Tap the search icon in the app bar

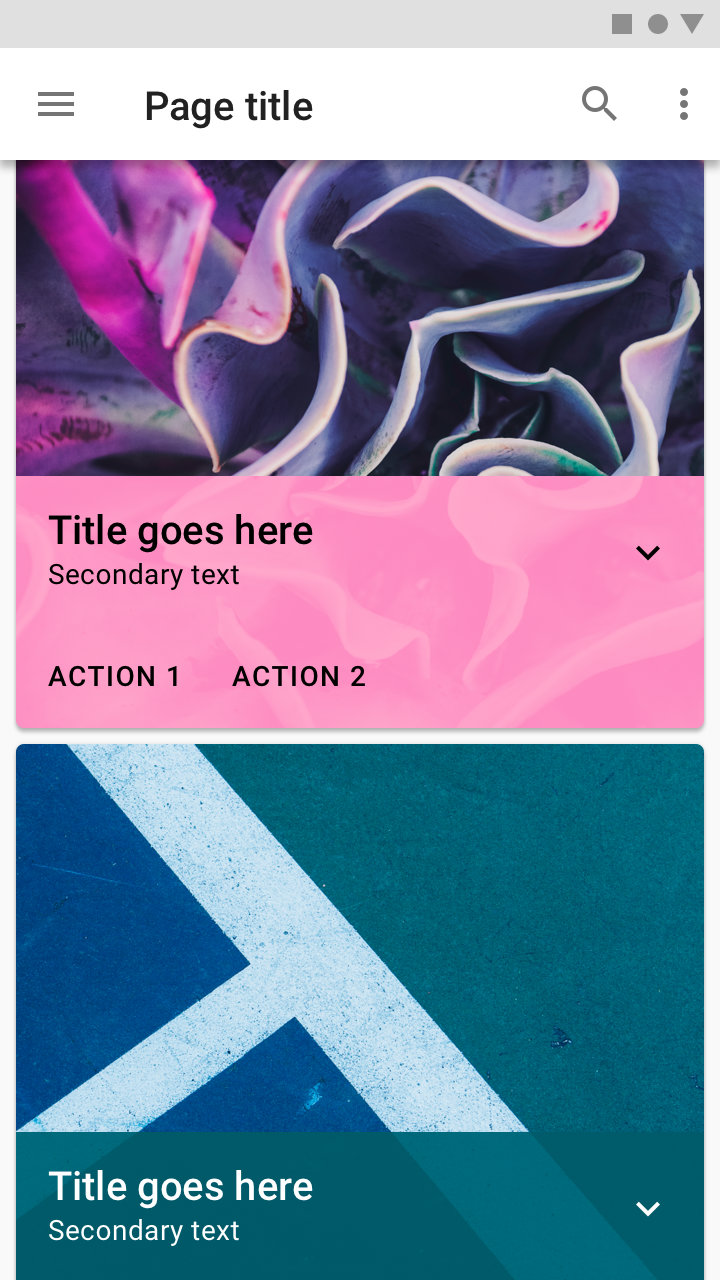pyautogui.click(x=599, y=104)
